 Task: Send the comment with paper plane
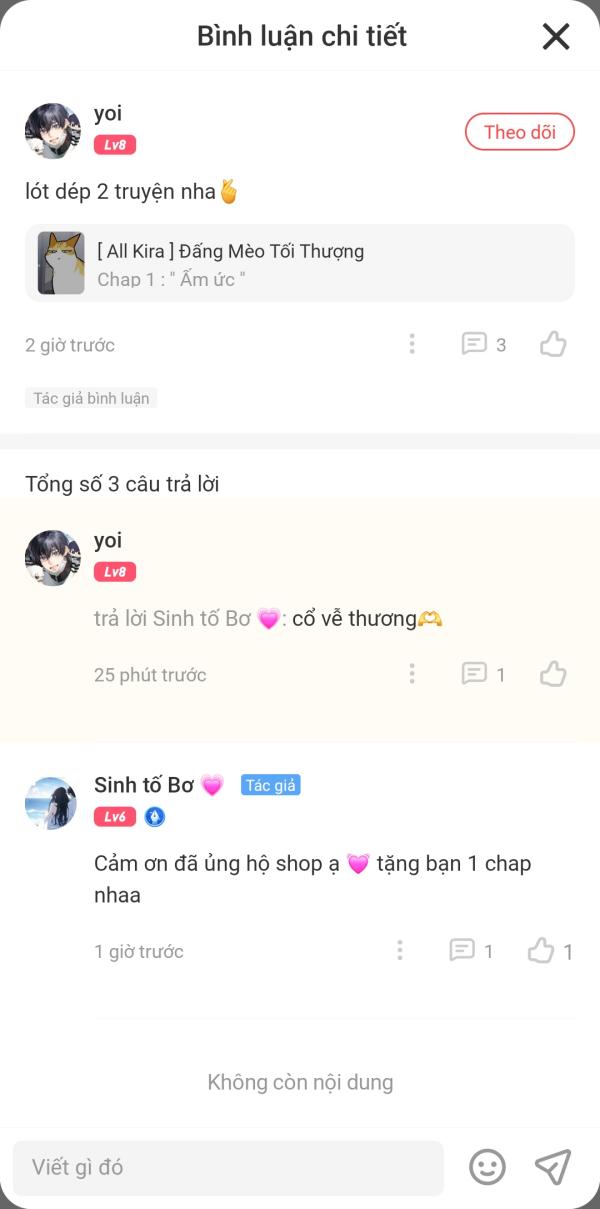coord(552,1167)
